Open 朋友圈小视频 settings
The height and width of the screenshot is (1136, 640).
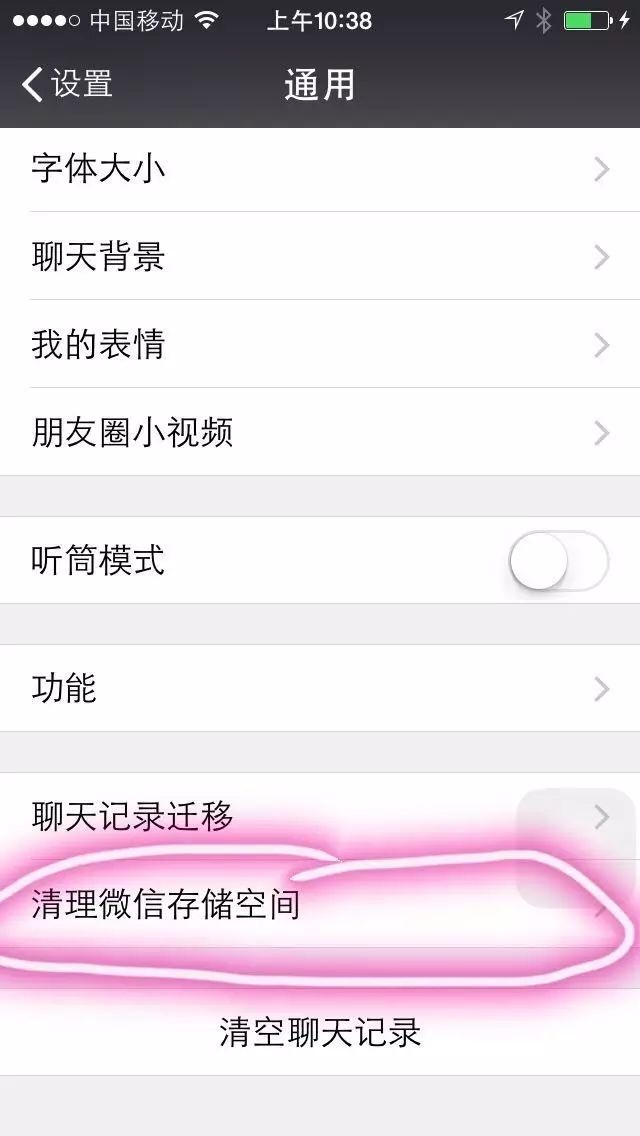(320, 433)
